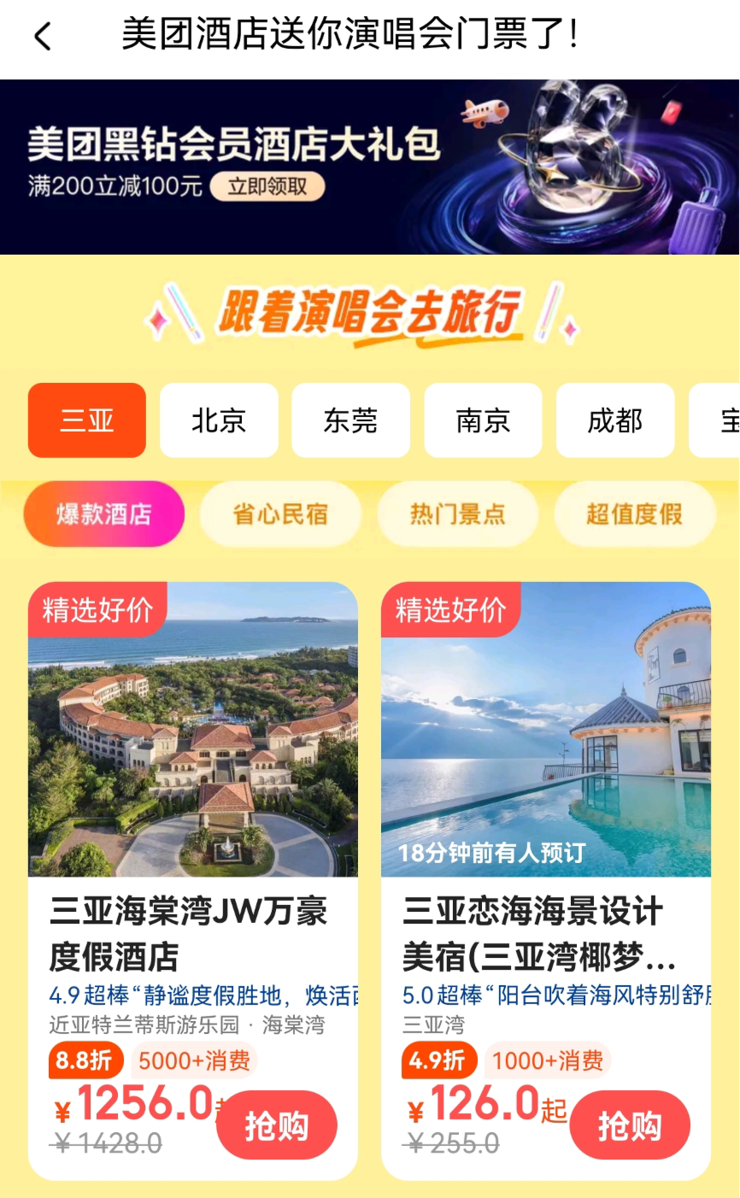Switch to the 东莞 city tab
740x1198 pixels.
351,420
